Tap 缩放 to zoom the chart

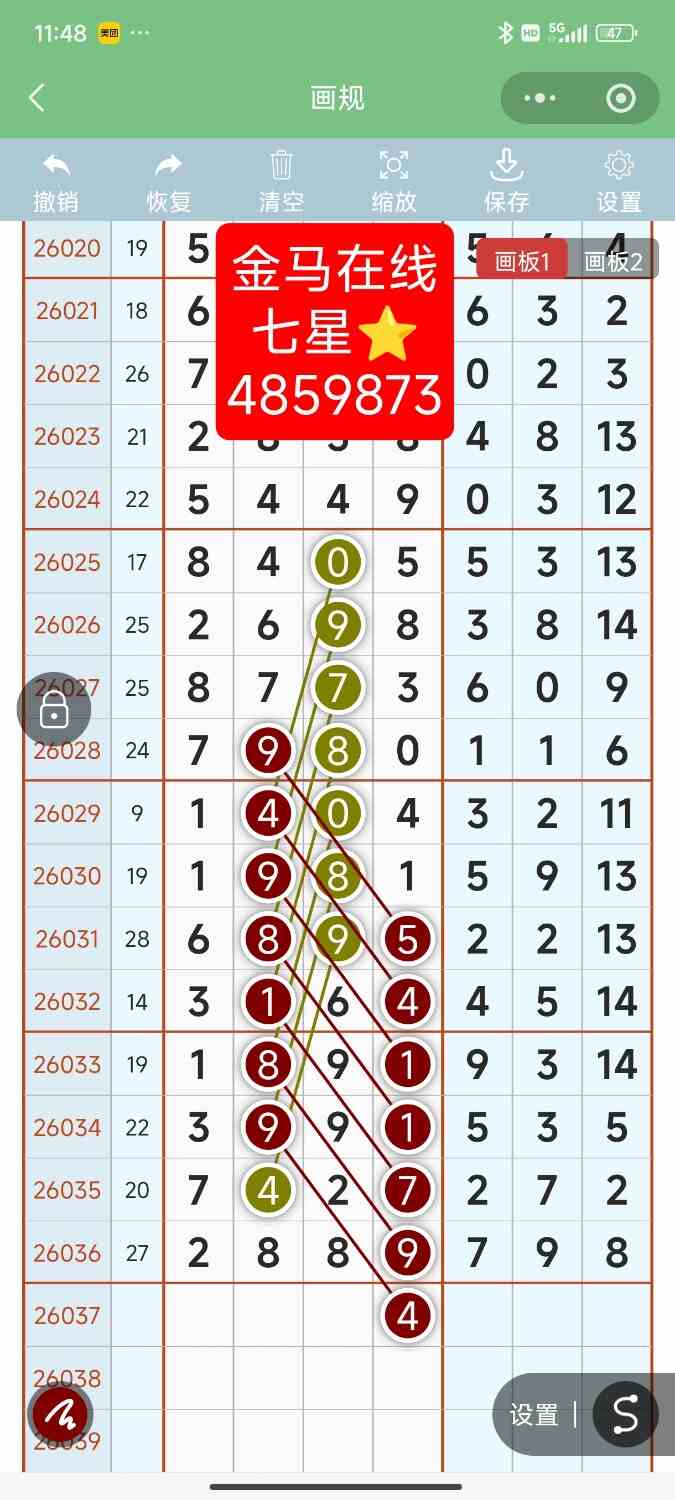click(394, 181)
